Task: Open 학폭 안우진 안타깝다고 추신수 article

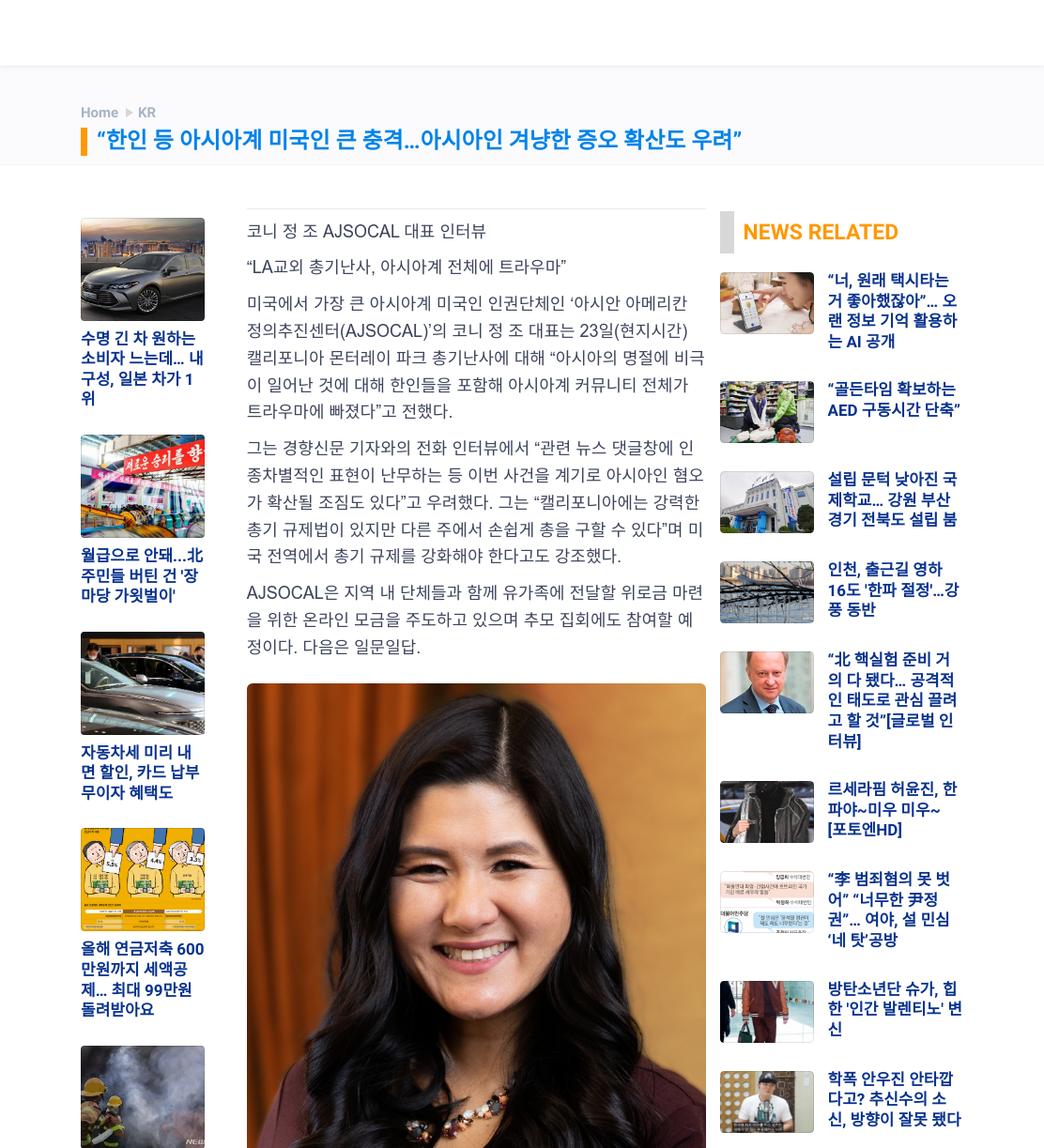Action: pyautogui.click(x=895, y=1099)
